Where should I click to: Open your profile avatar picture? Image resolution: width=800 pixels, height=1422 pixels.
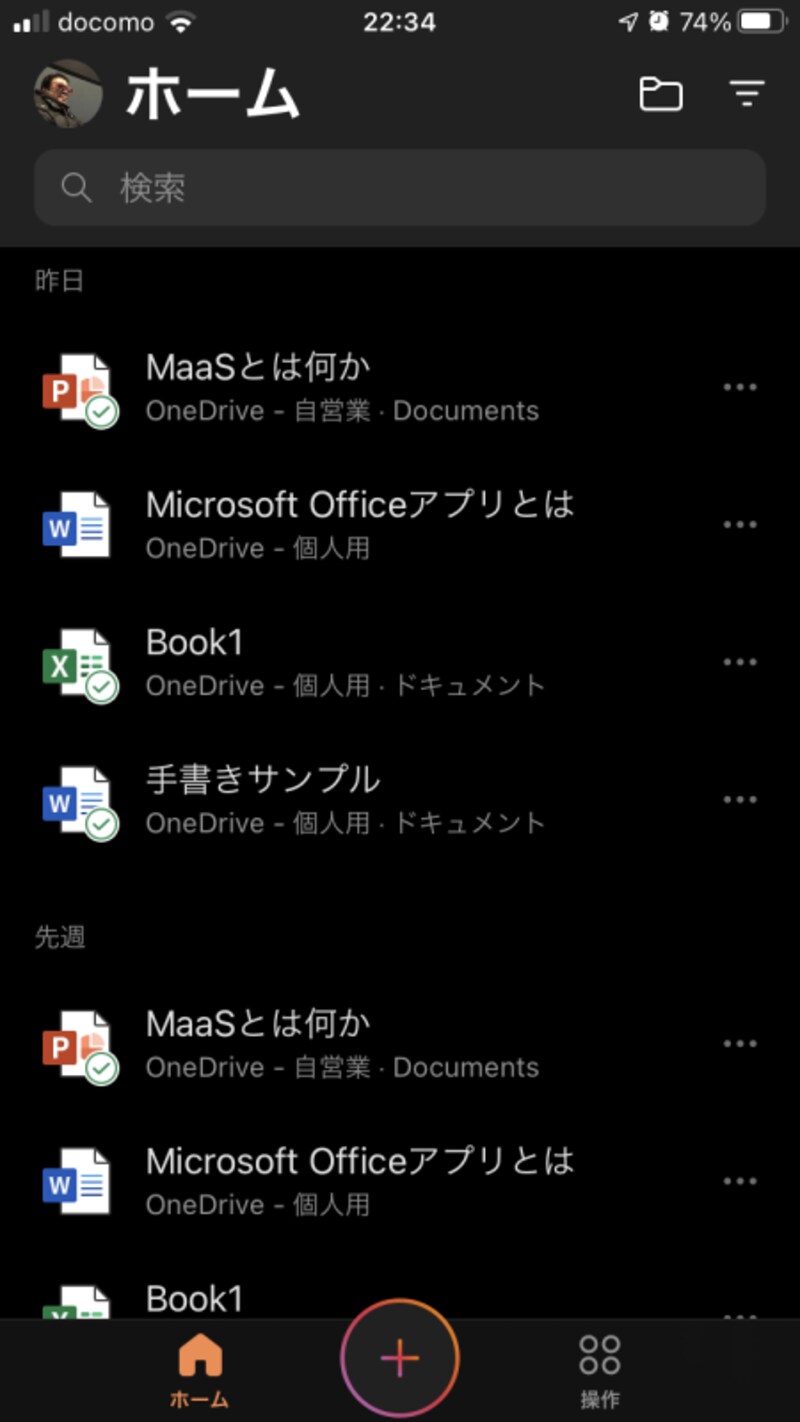click(x=66, y=94)
